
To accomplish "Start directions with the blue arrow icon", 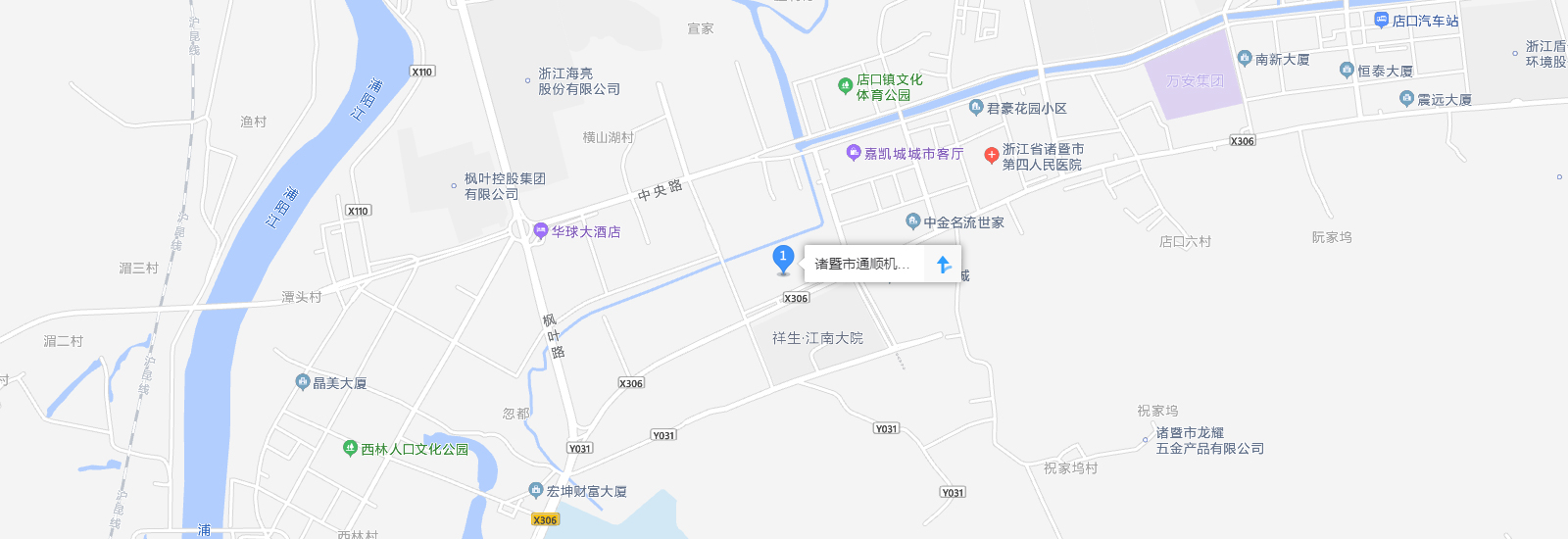I will (943, 265).
